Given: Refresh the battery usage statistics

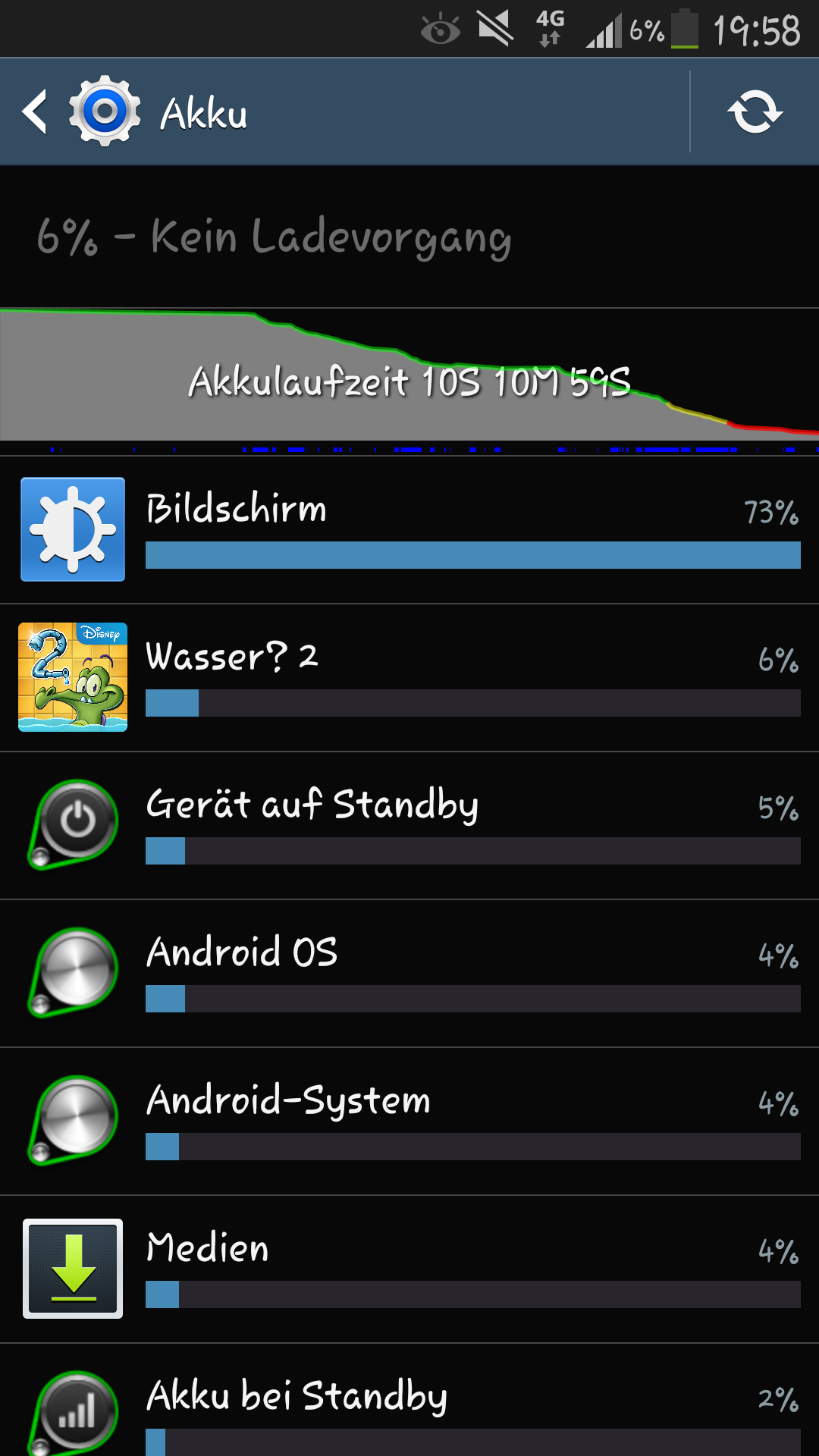Looking at the screenshot, I should pyautogui.click(x=755, y=111).
